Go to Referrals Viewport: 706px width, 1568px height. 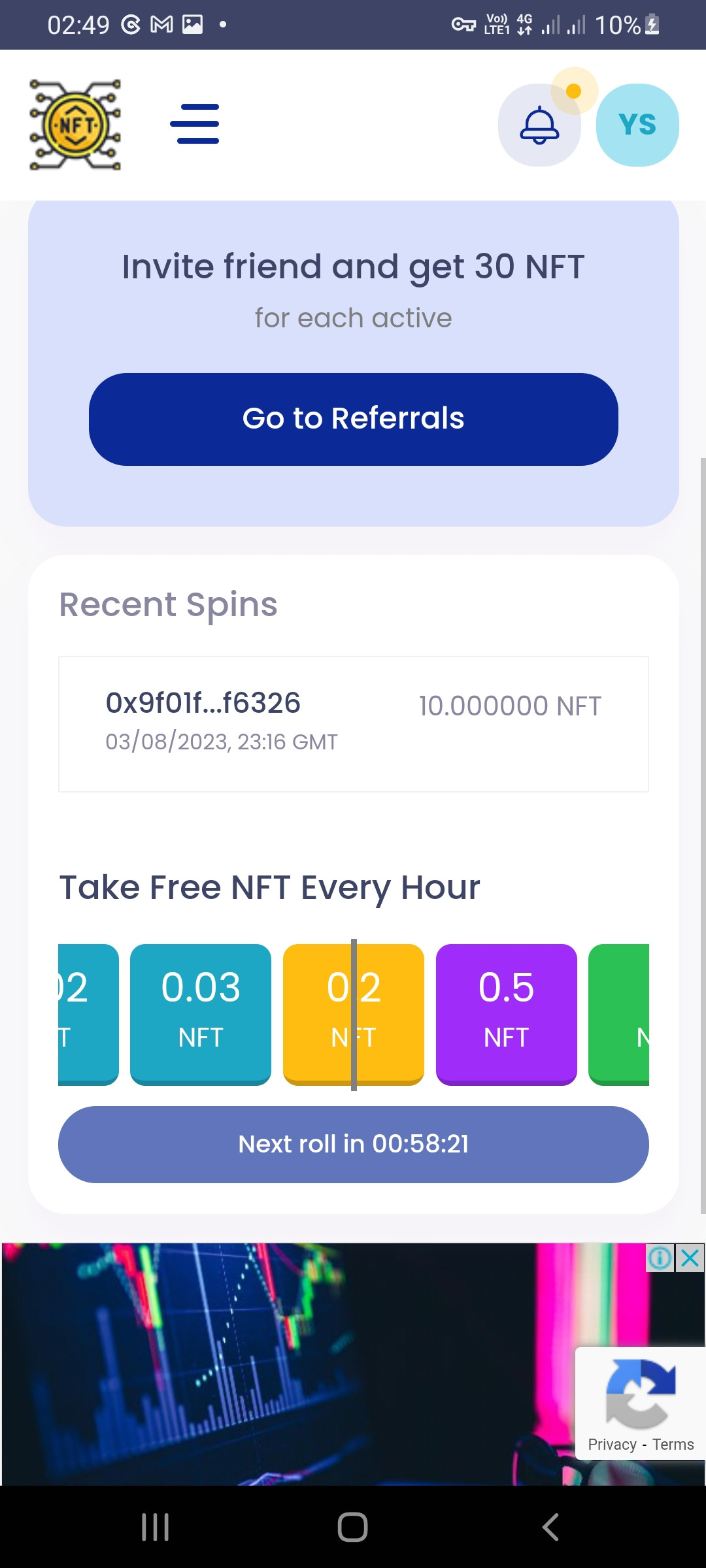coord(354,419)
